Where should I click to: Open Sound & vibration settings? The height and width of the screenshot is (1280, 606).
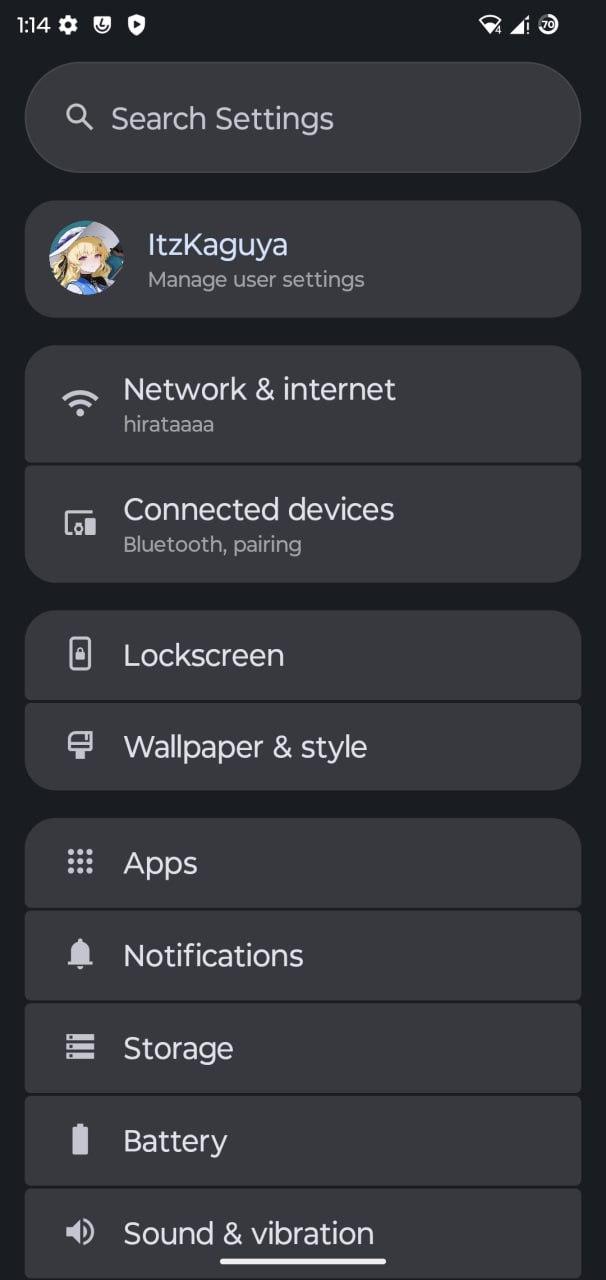coord(302,1230)
